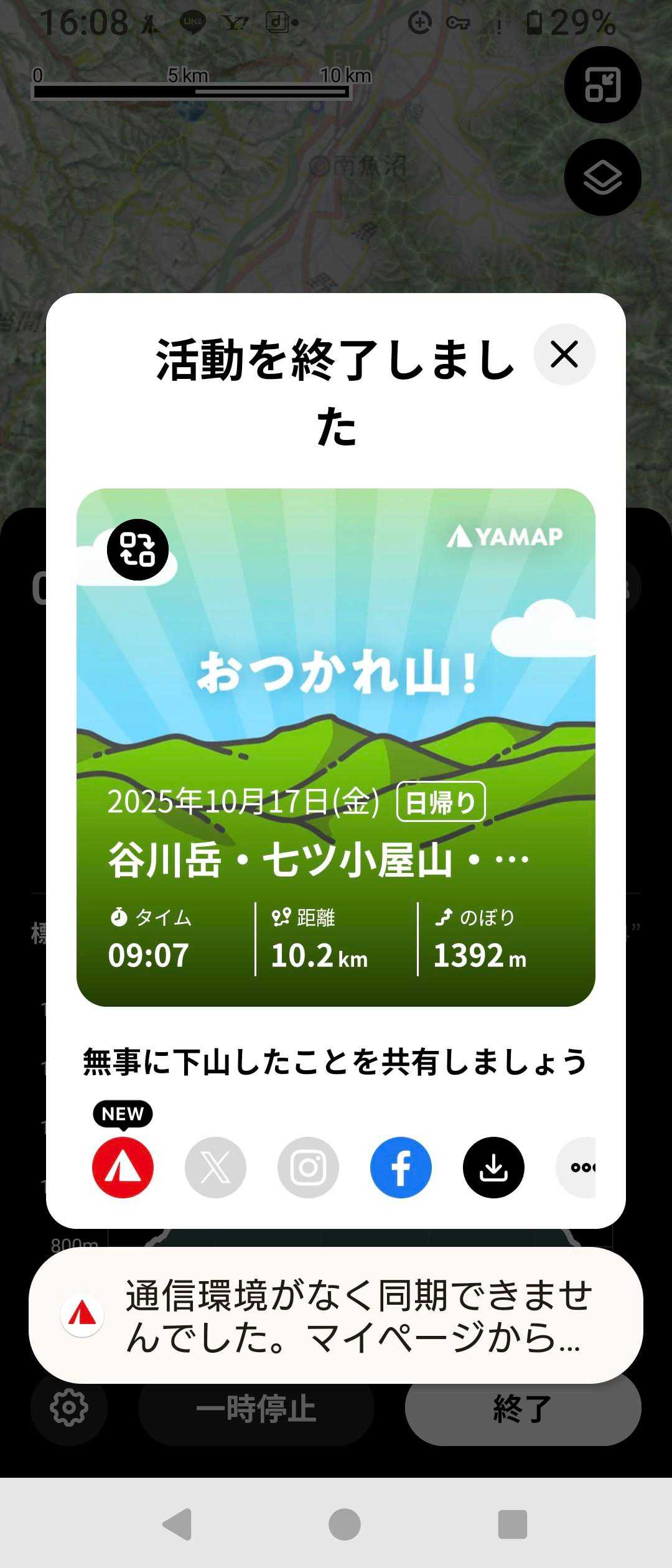Share the activity on X
Image resolution: width=672 pixels, height=1568 pixels.
point(215,1167)
